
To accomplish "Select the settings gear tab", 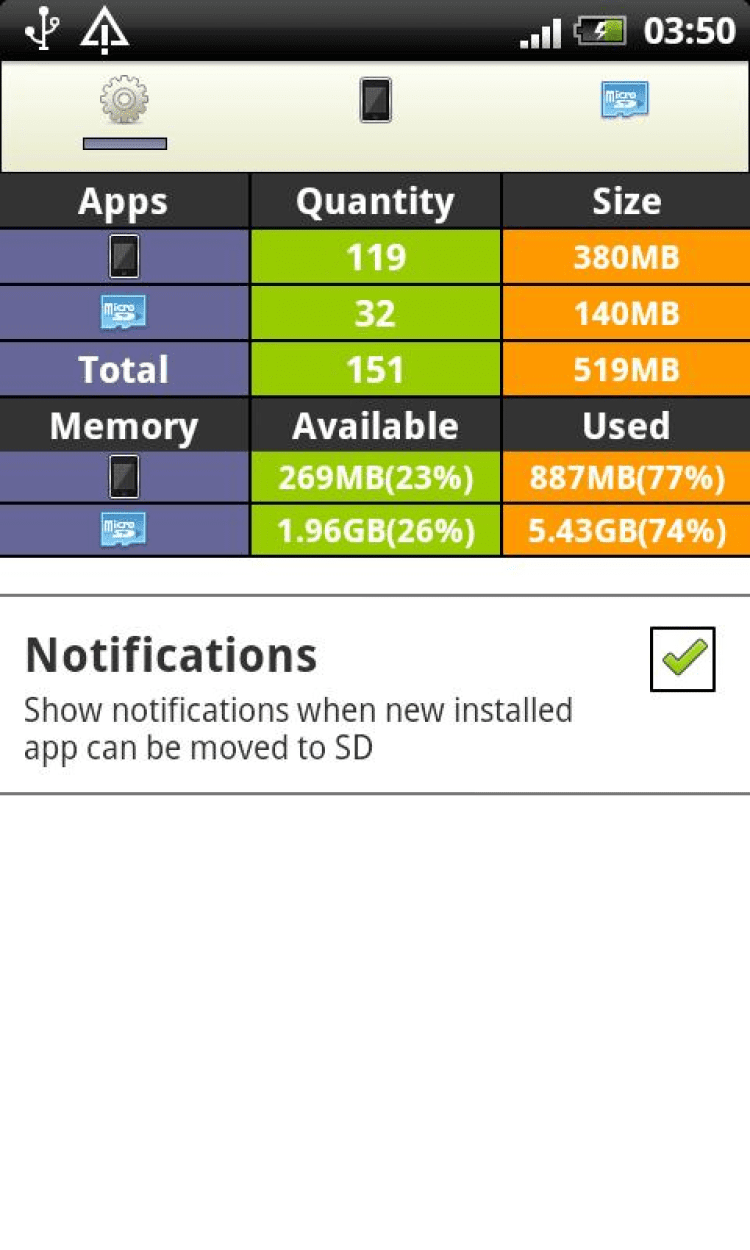I will click(124, 104).
